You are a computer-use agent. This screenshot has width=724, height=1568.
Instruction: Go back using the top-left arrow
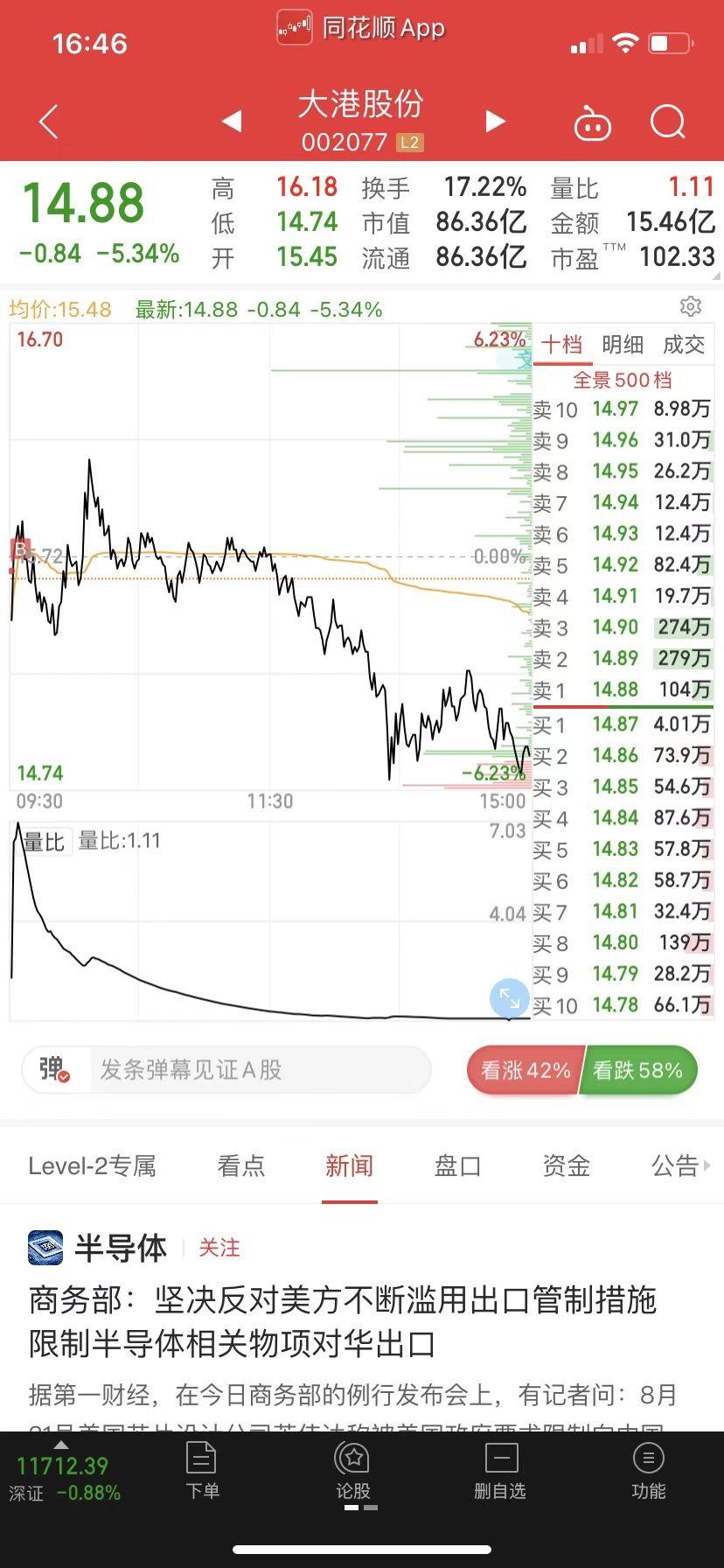click(x=49, y=122)
